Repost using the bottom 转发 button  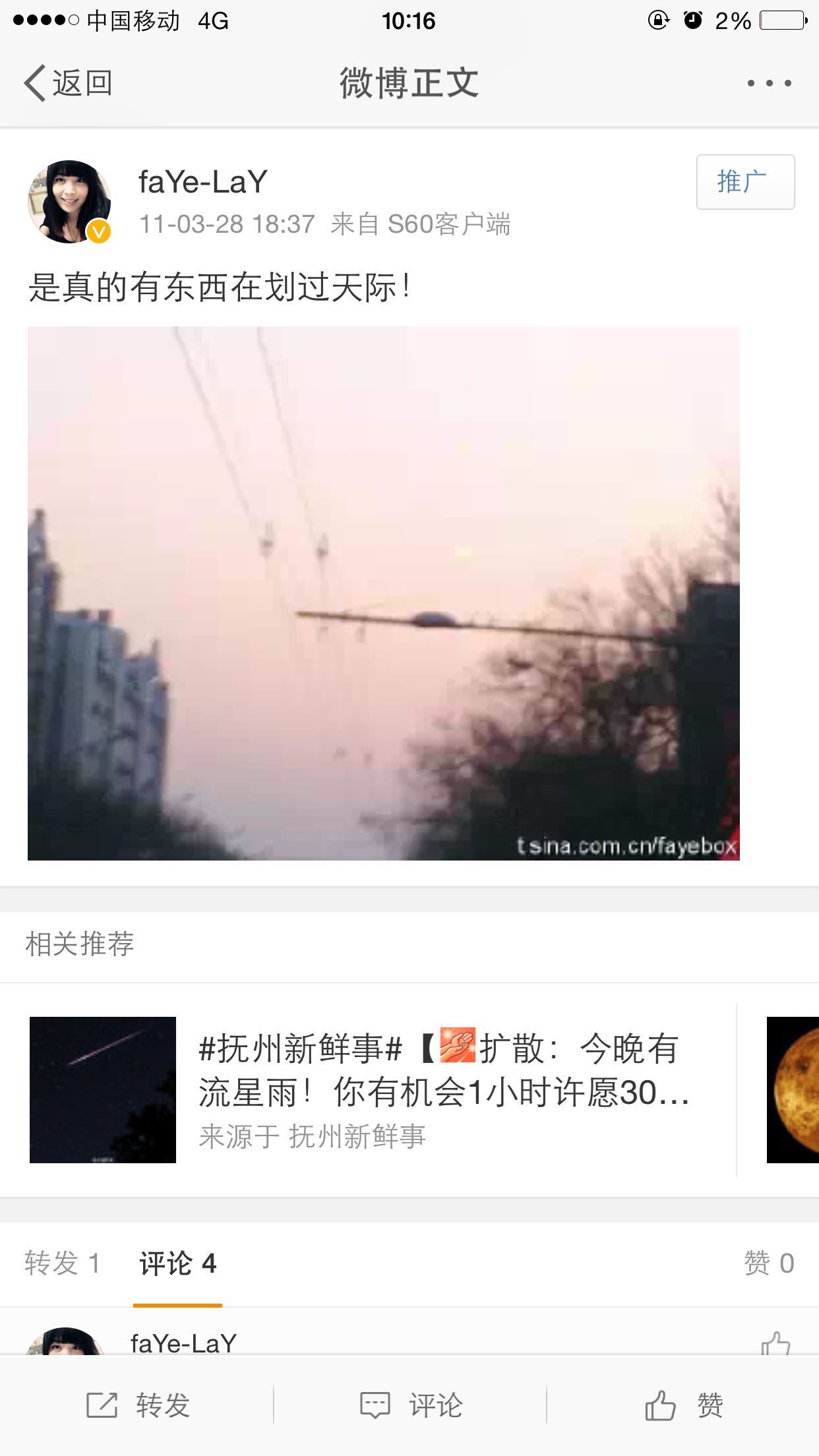tap(138, 1405)
